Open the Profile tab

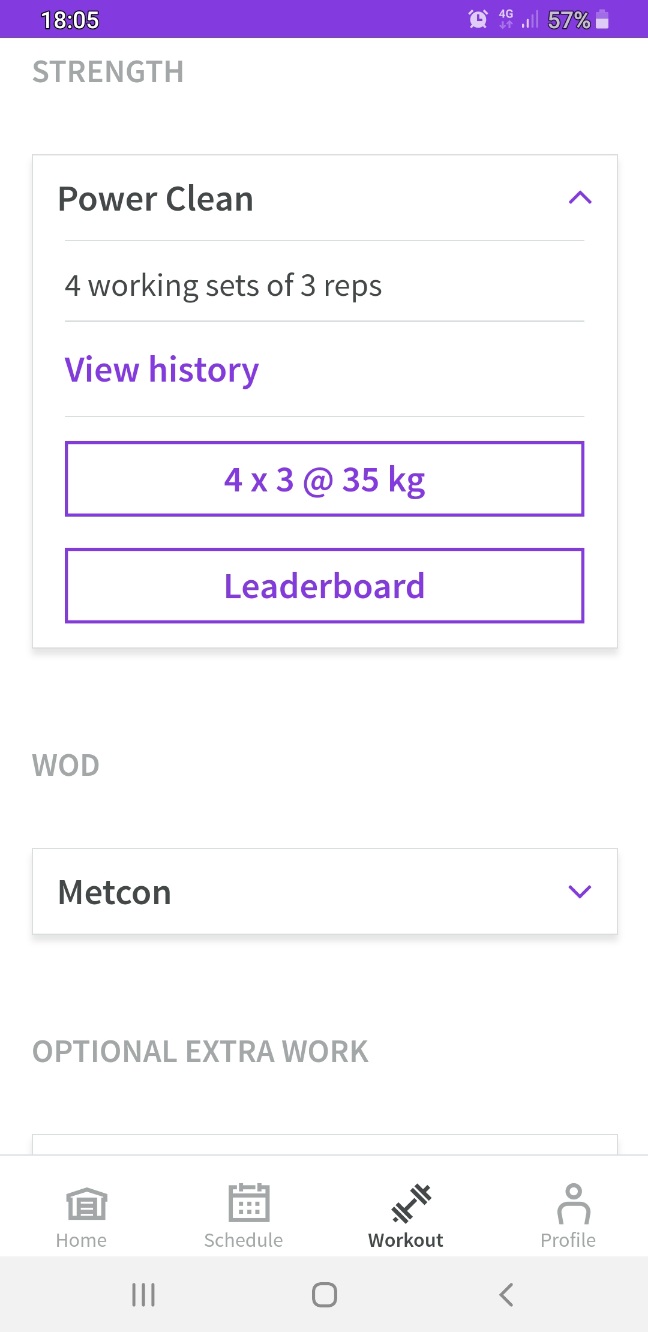click(568, 1216)
